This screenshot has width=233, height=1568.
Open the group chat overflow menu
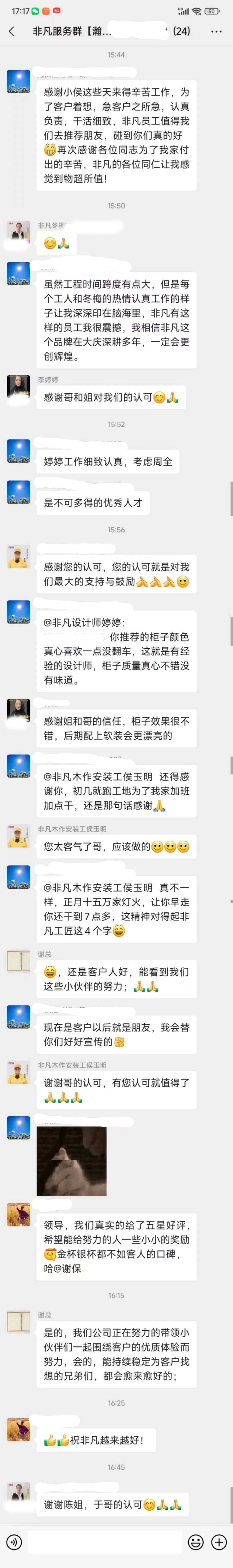216,31
